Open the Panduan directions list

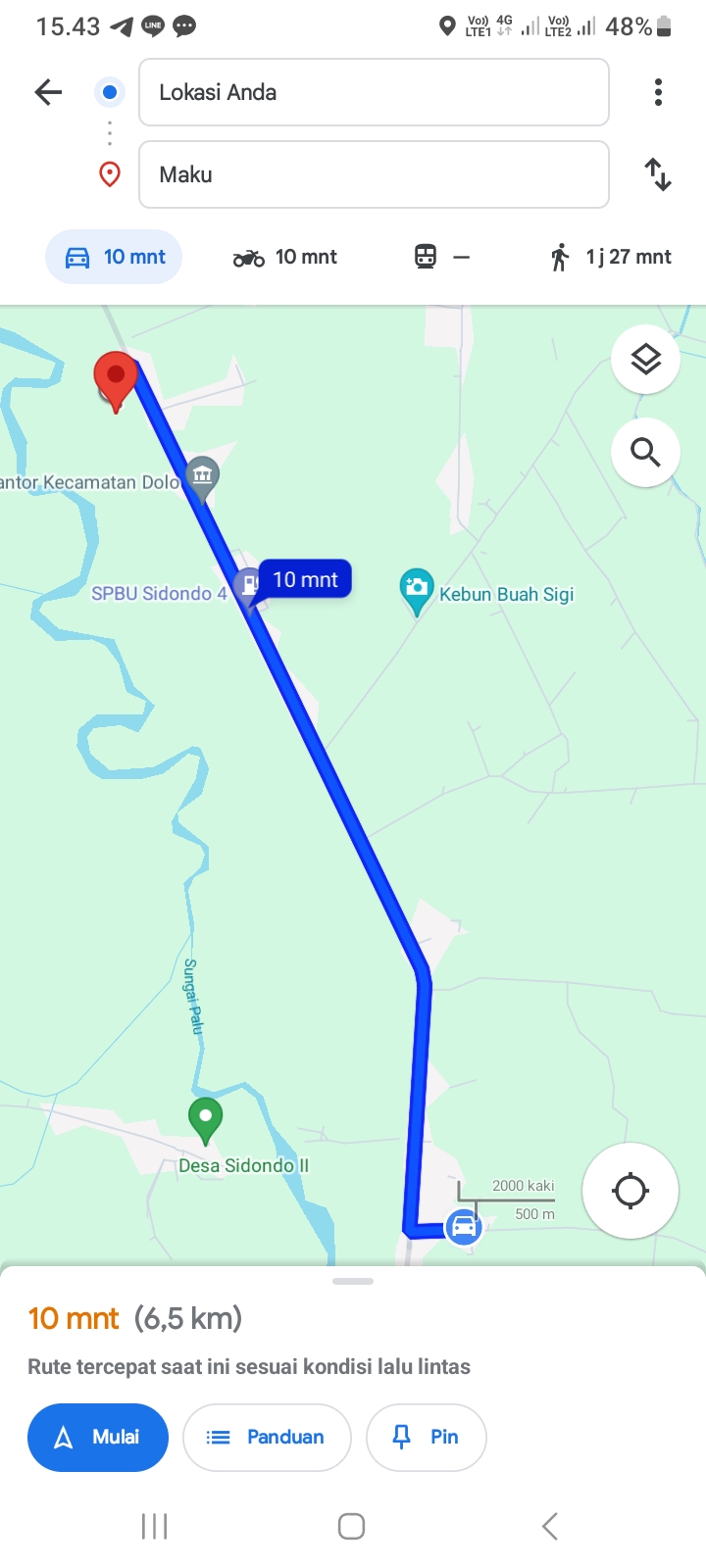(x=267, y=1437)
